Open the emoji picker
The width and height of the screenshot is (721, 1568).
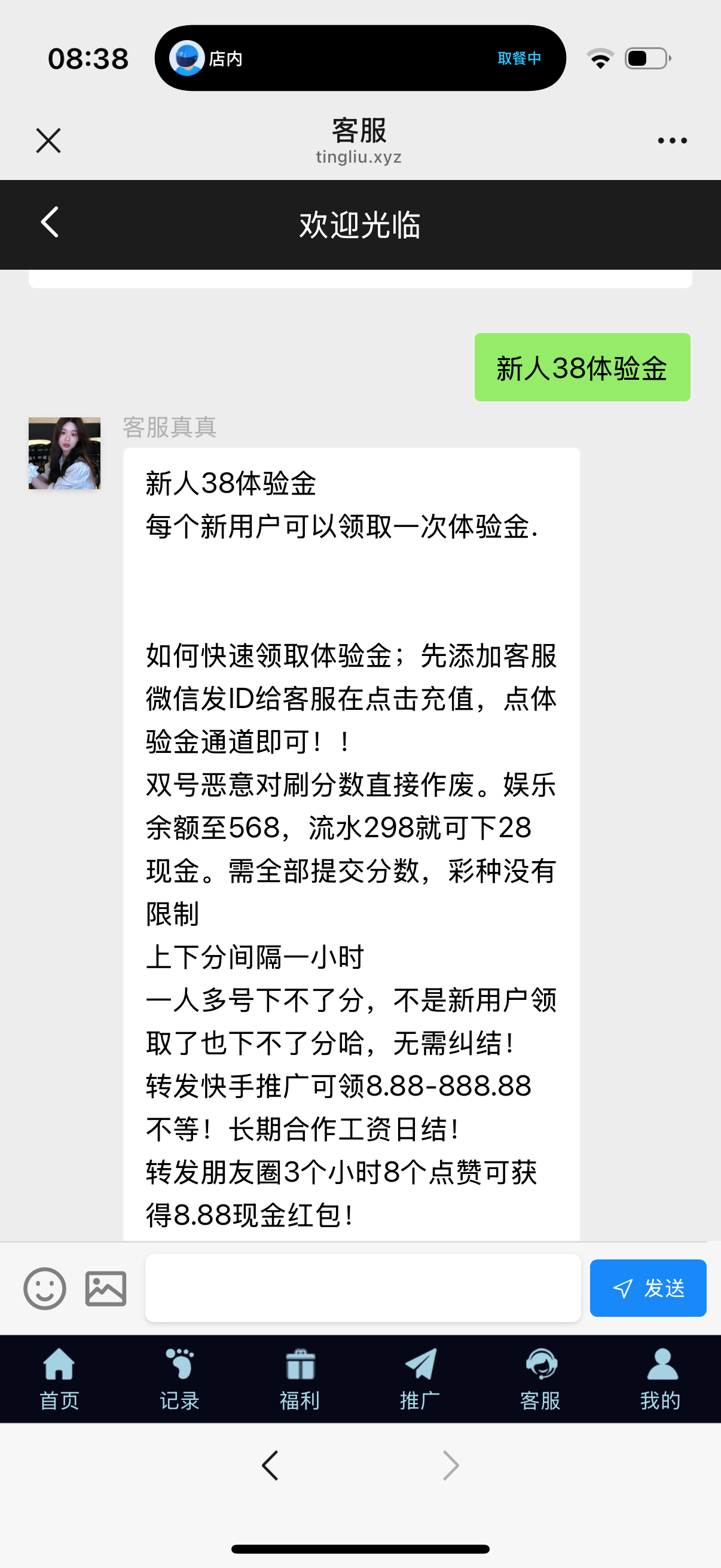[x=44, y=1288]
